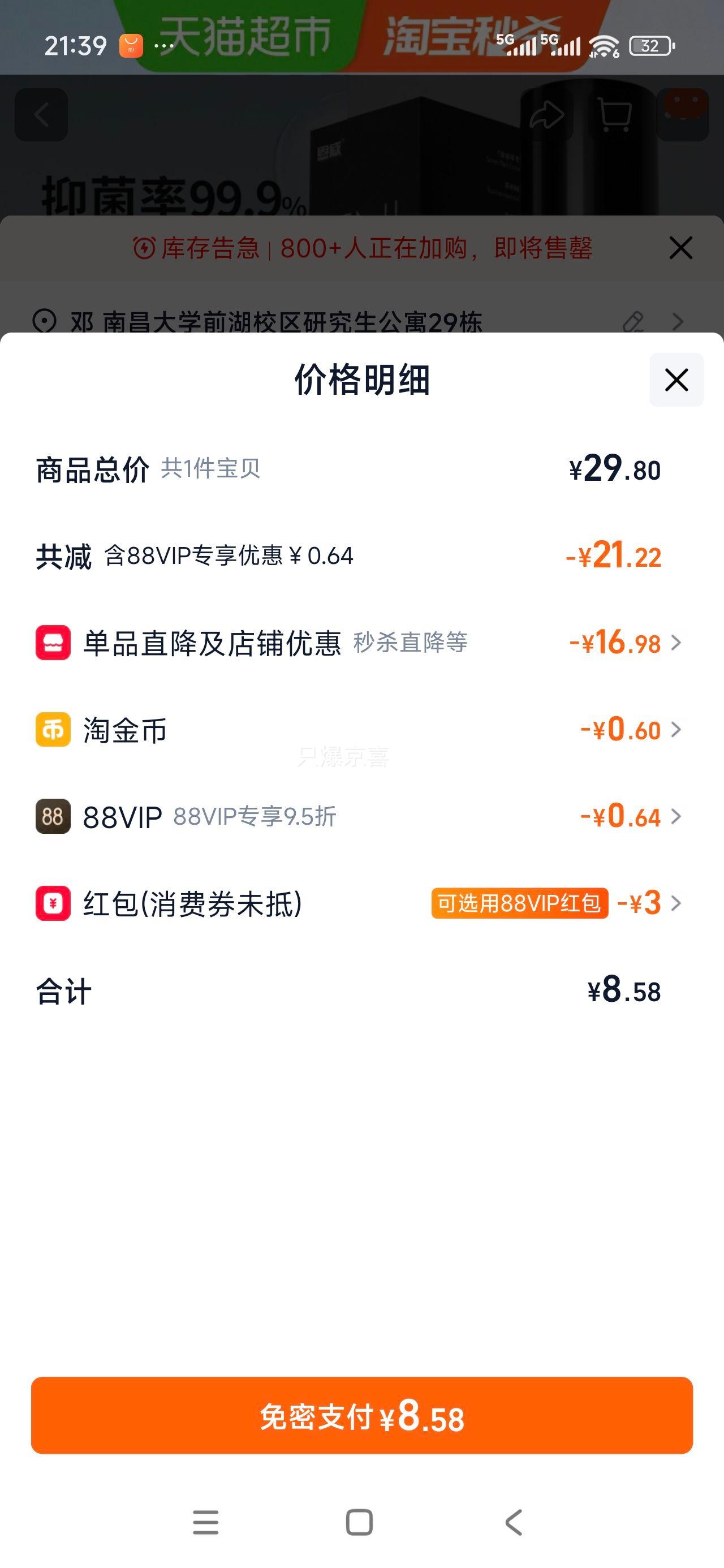
Task: Open the shopping cart icon
Action: tap(617, 113)
